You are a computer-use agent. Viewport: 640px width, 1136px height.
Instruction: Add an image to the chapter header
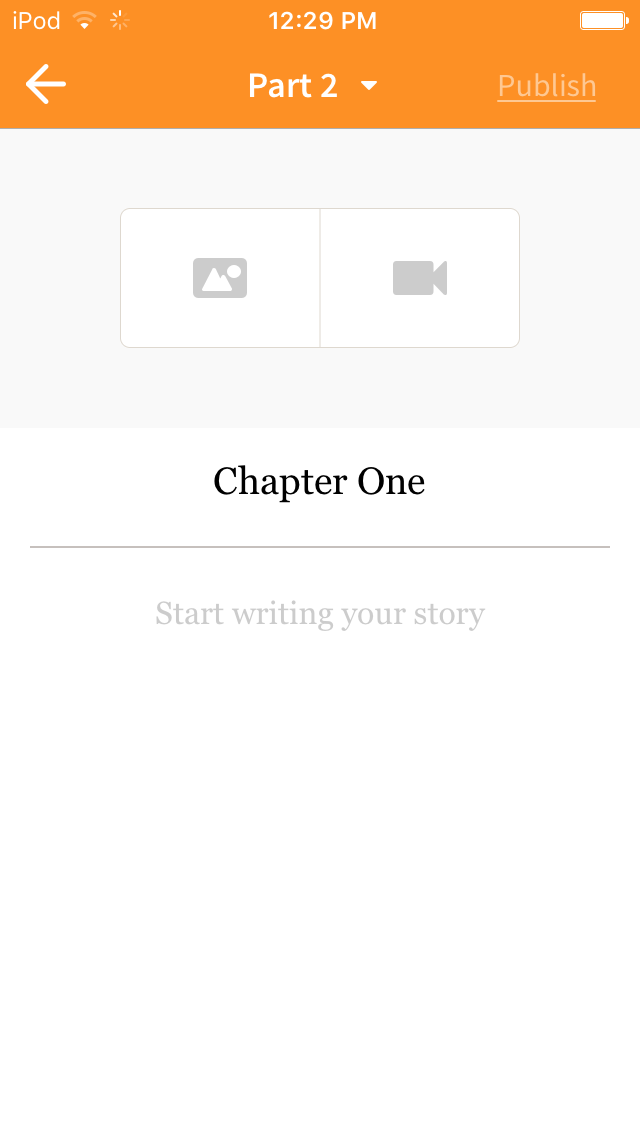(220, 278)
